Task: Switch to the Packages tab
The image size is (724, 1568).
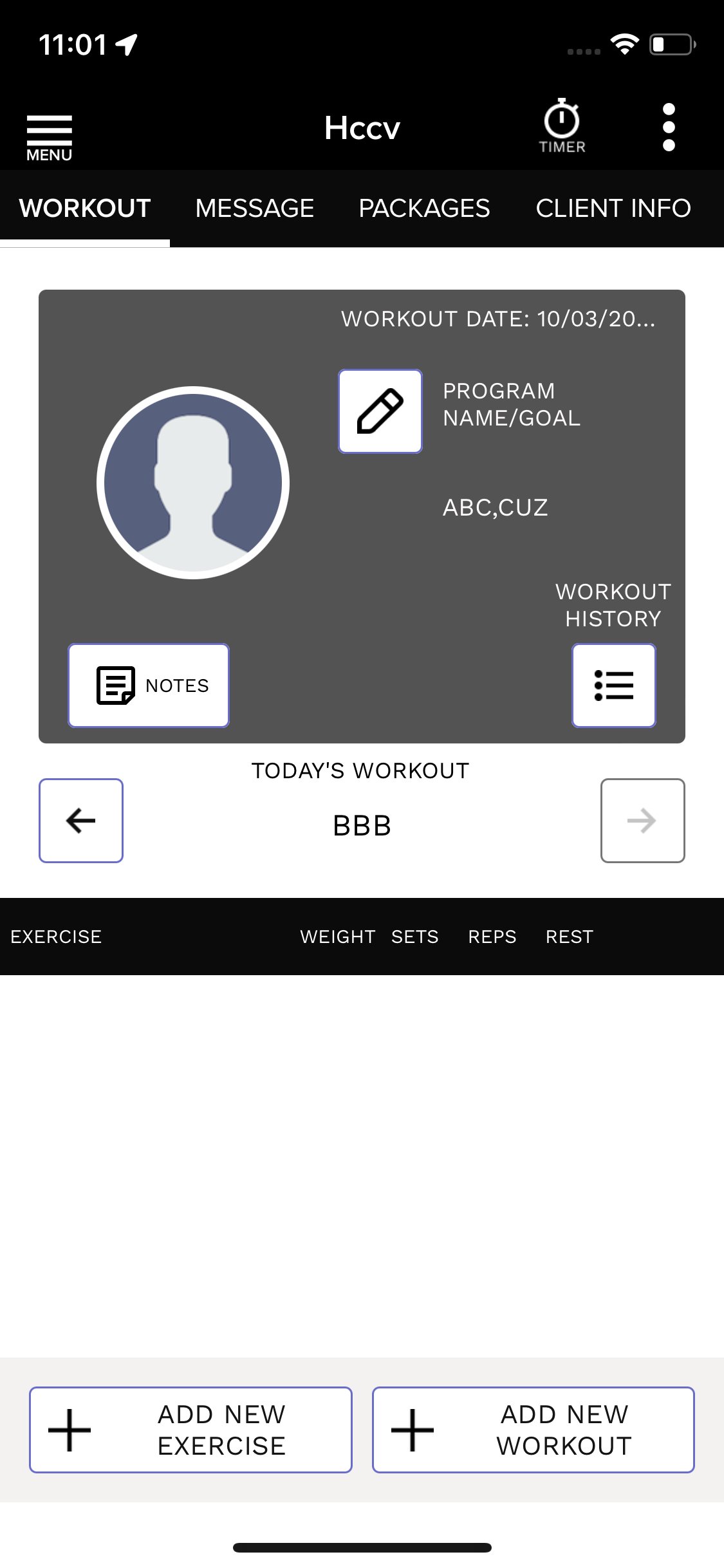Action: (x=424, y=209)
